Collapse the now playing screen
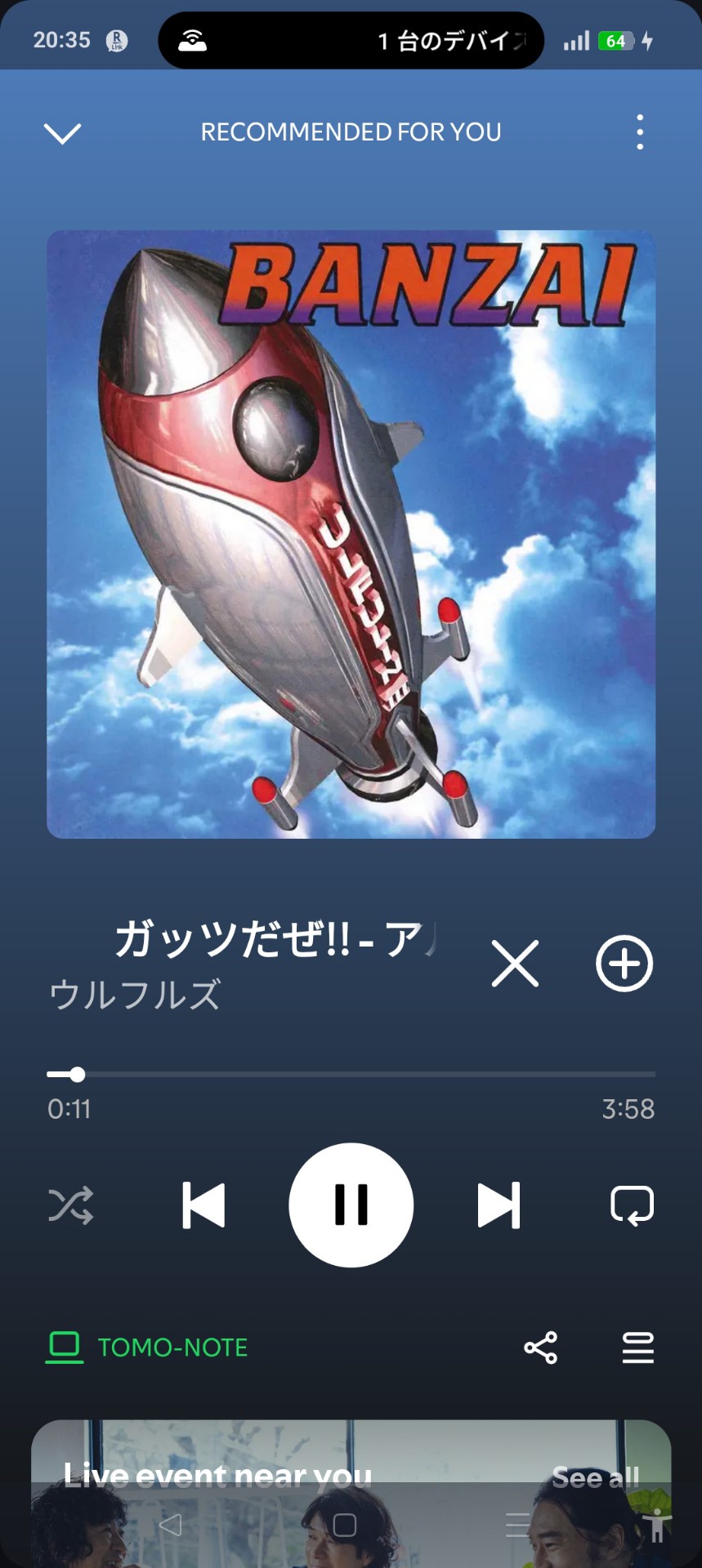Viewport: 702px width, 1568px height. pos(62,132)
